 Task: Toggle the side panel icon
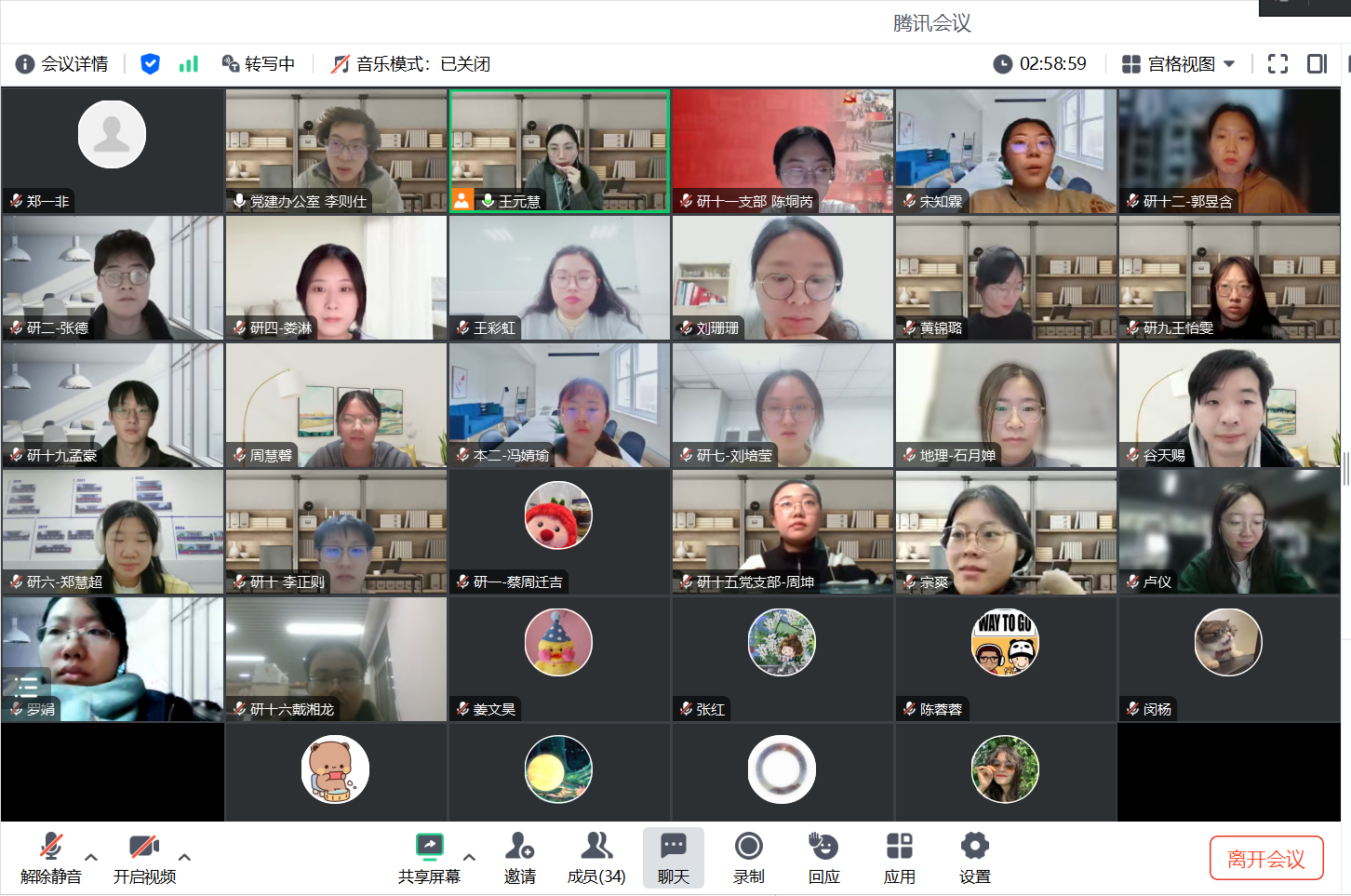tap(1317, 64)
